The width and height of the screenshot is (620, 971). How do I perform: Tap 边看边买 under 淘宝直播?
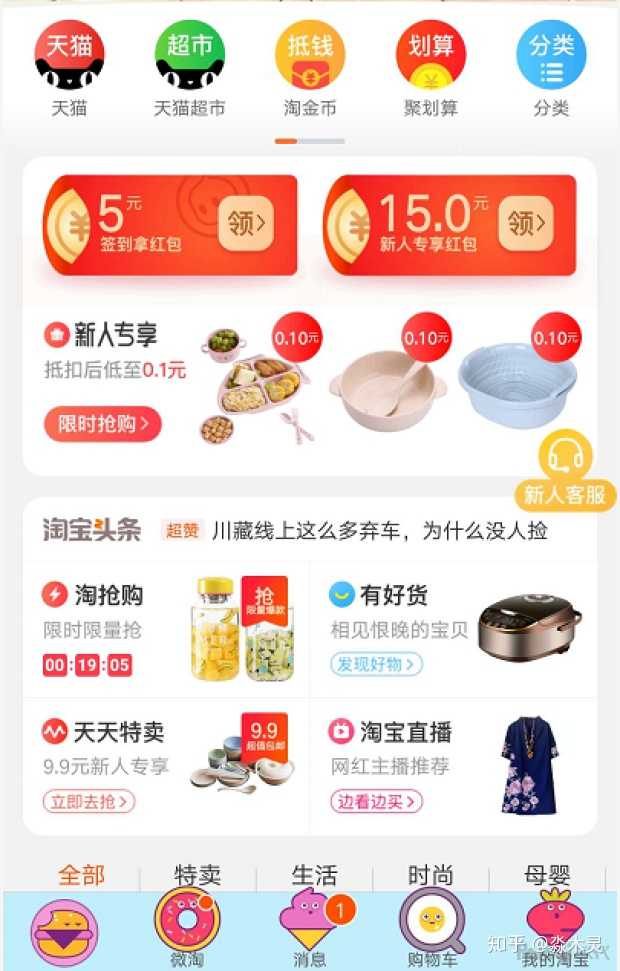click(x=376, y=801)
